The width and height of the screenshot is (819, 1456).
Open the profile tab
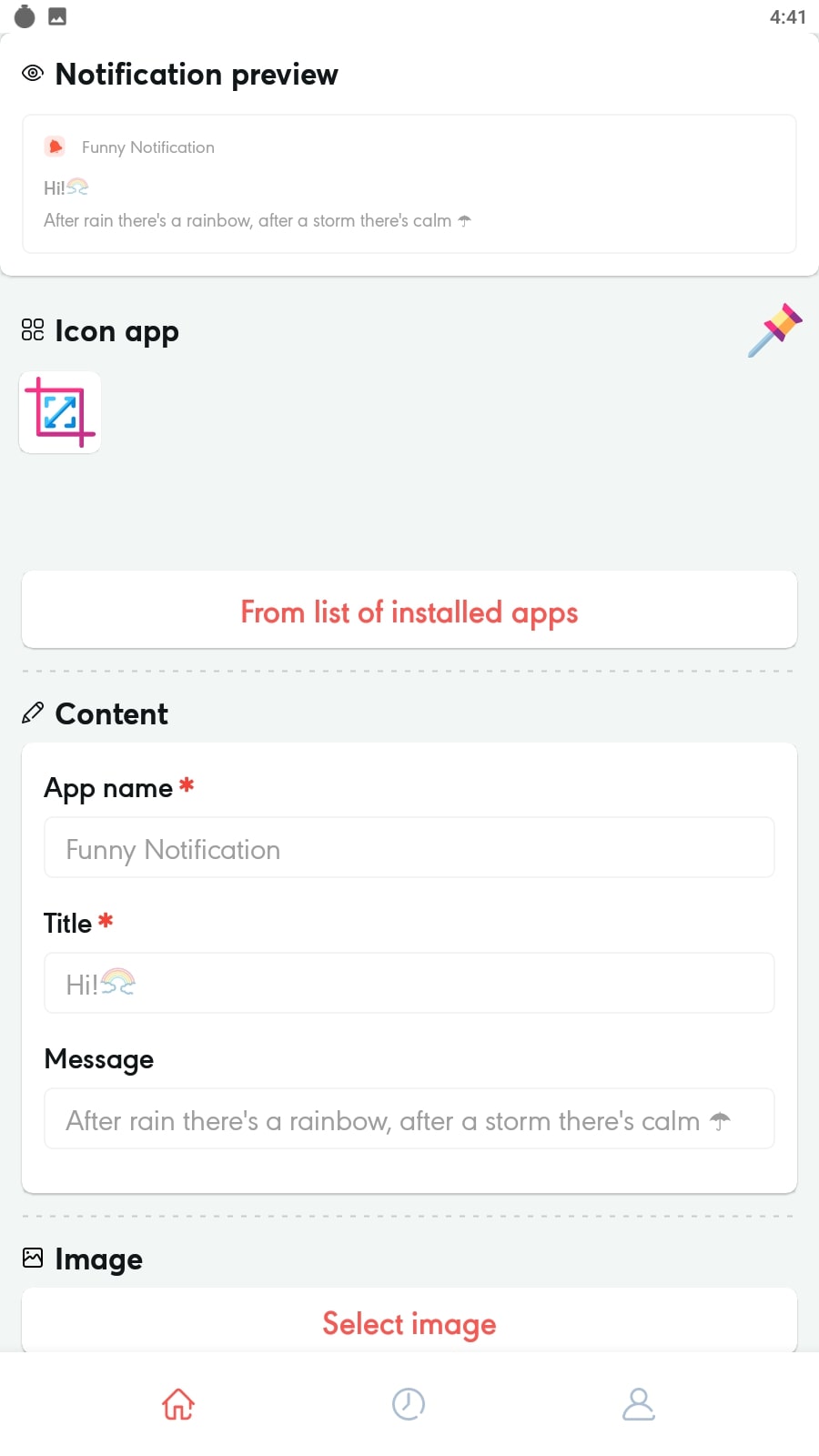[639, 1404]
